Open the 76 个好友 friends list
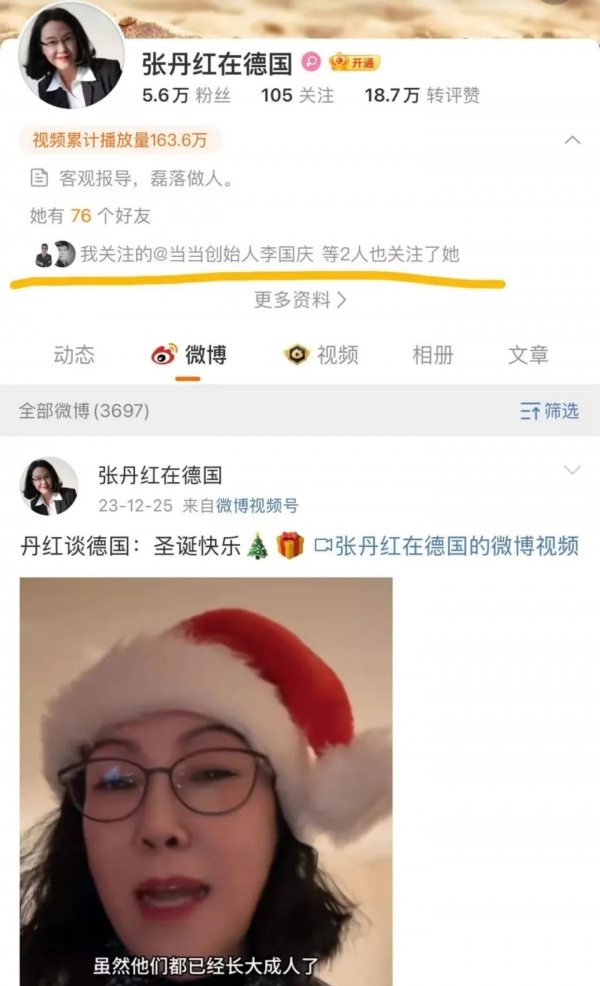This screenshot has height=986, width=600. [x=90, y=216]
